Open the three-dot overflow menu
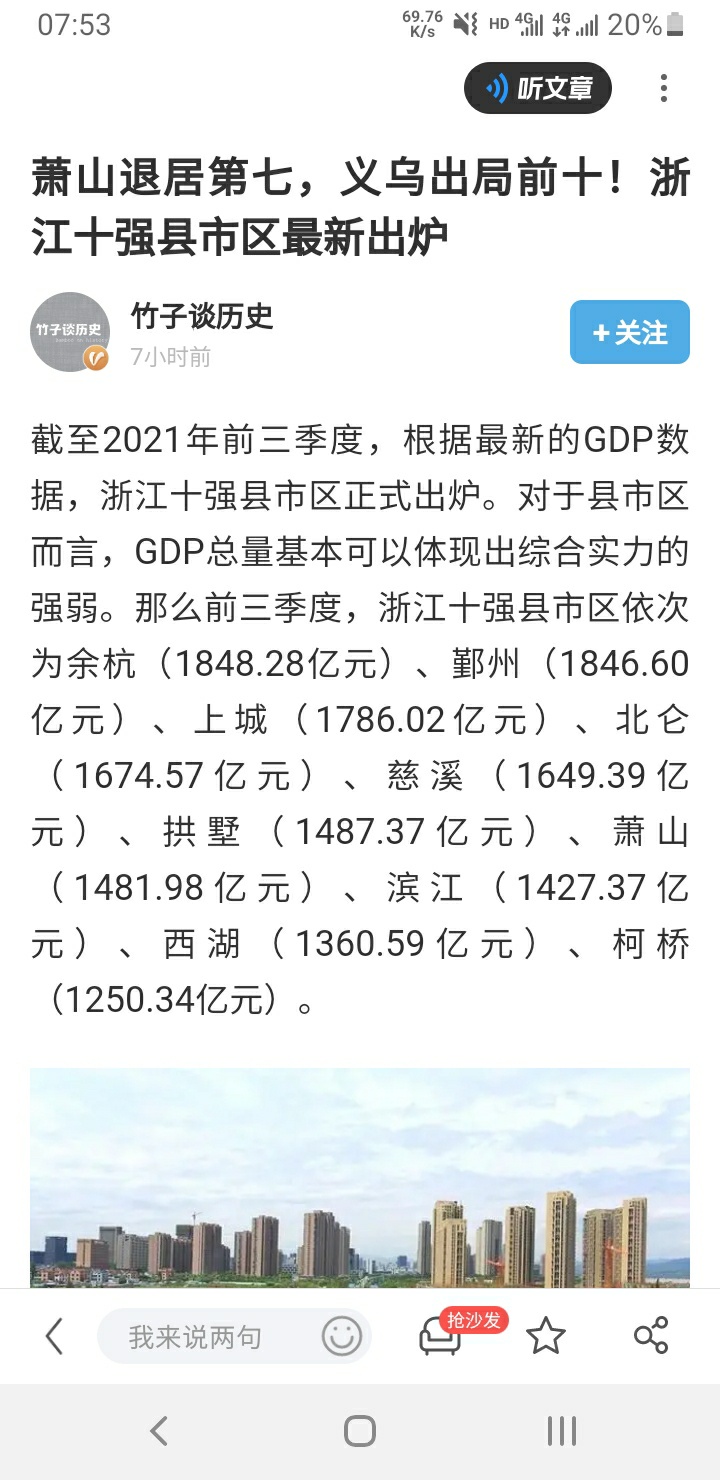 664,89
